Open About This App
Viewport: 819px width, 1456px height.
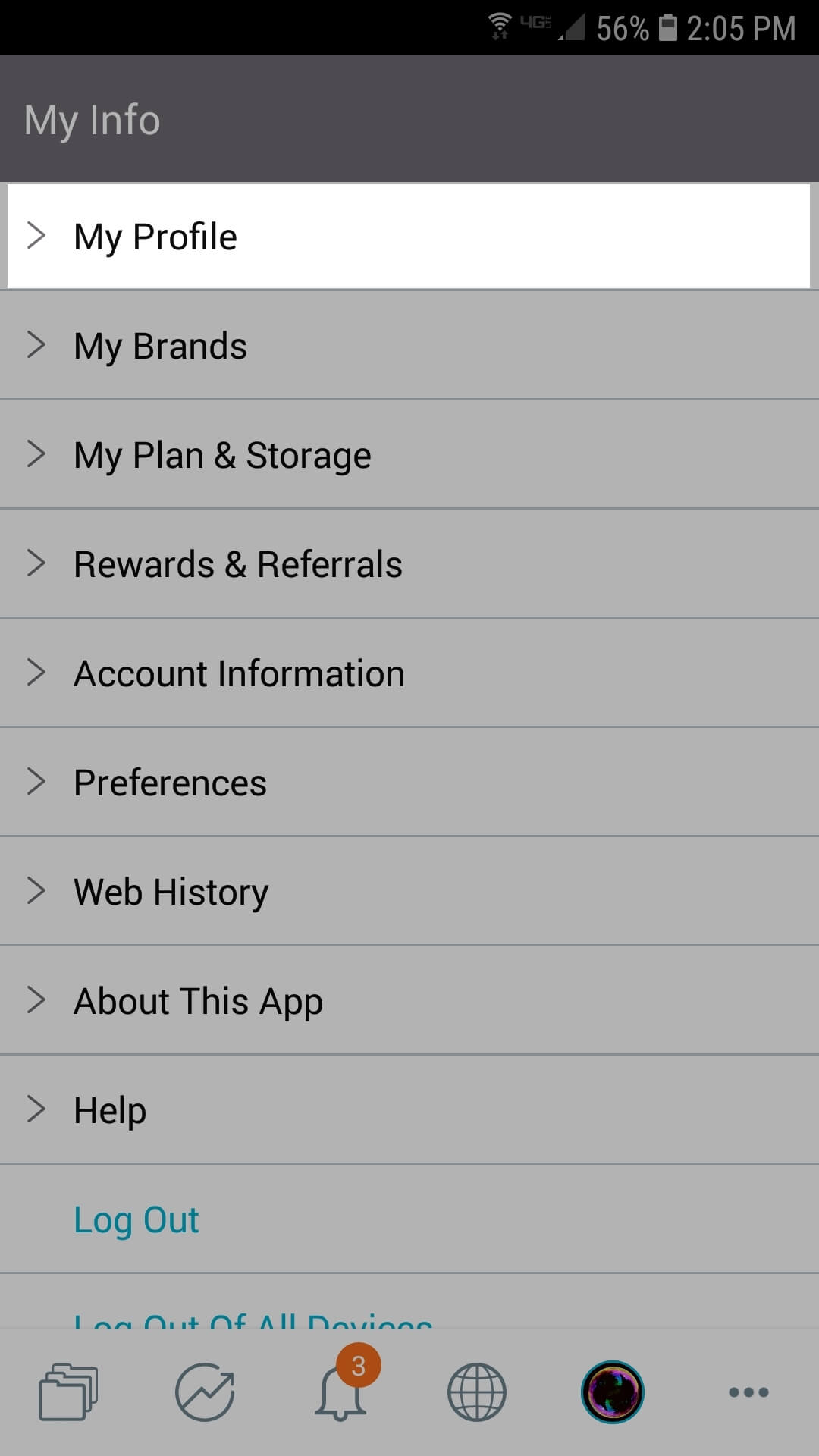409,1000
